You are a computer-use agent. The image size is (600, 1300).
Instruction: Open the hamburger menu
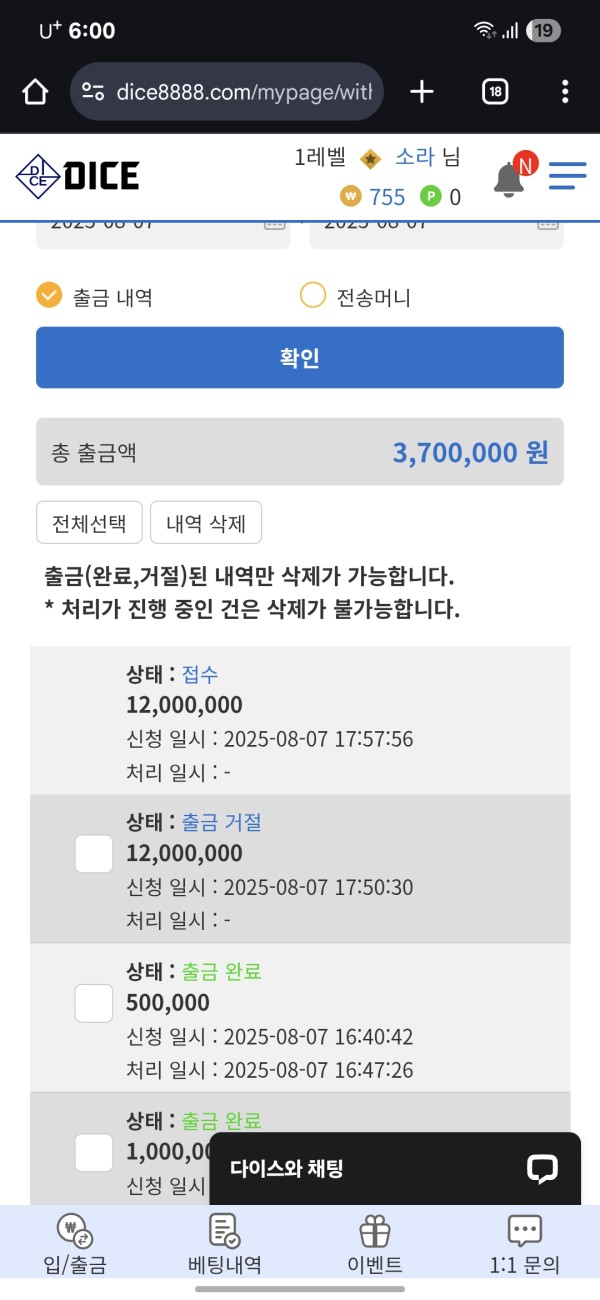[567, 177]
